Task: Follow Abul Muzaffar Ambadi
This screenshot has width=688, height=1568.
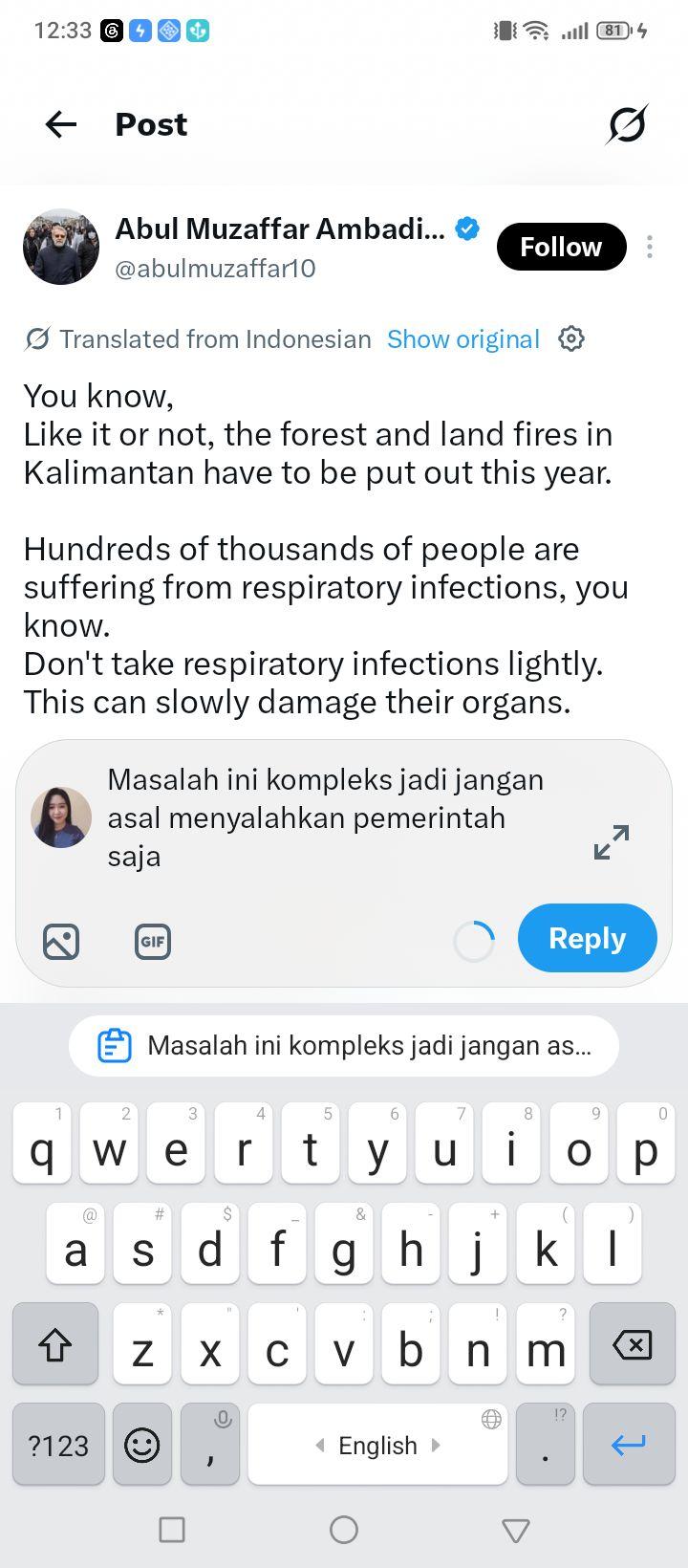Action: tap(561, 247)
